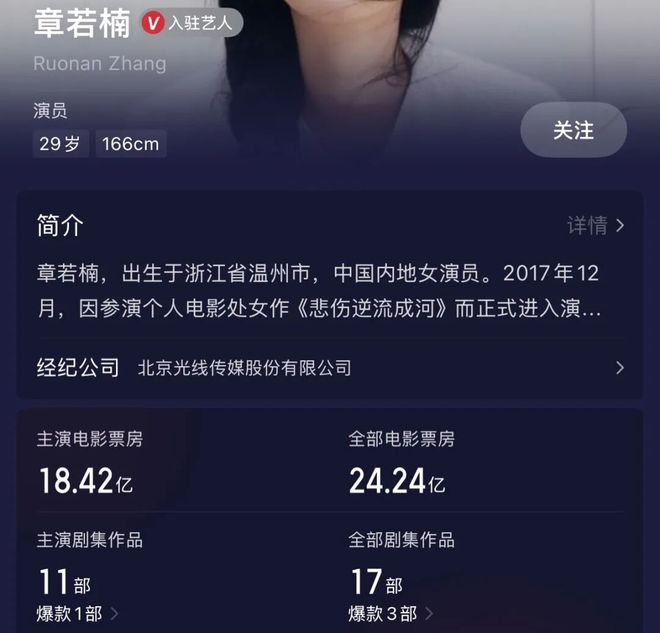The image size is (660, 633).
Task: View 爆款3部 under 全部剧集作品
Action: point(390,613)
